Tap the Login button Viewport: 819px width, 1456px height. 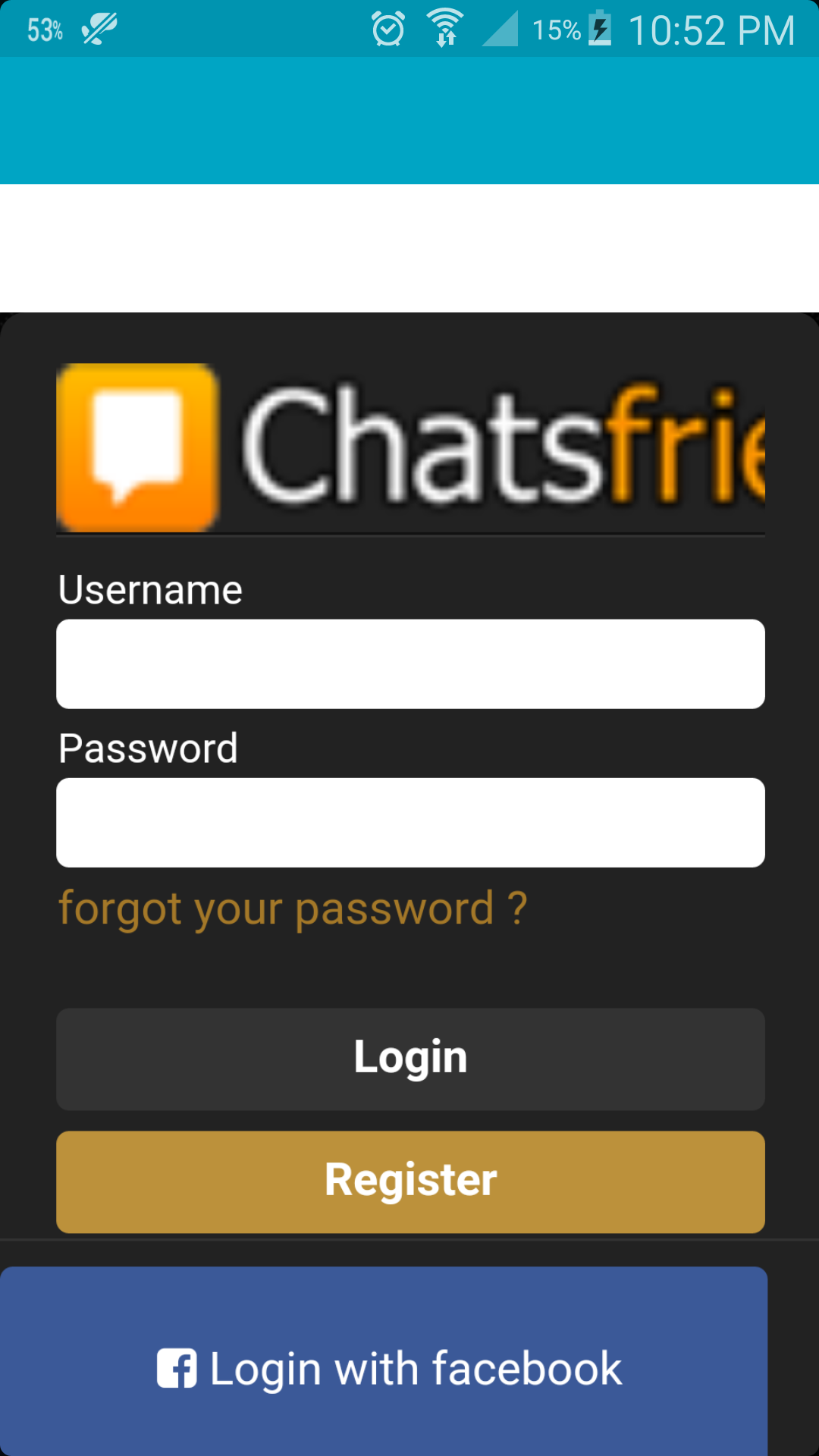point(409,1059)
